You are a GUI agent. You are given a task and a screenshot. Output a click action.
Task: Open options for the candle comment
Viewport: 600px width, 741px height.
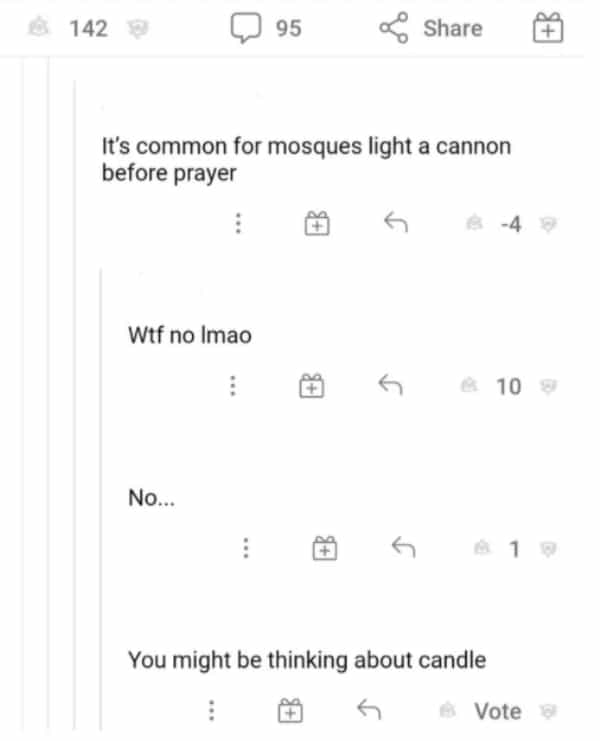[211, 711]
